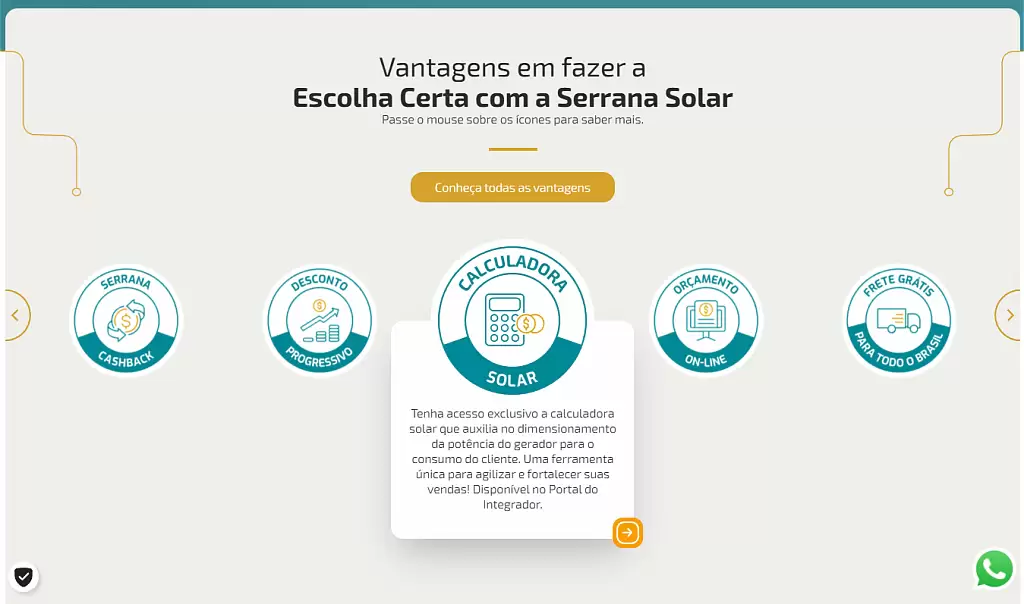Tap the 'Conheça todas as vantagens' button
The image size is (1024, 604).
pos(512,187)
